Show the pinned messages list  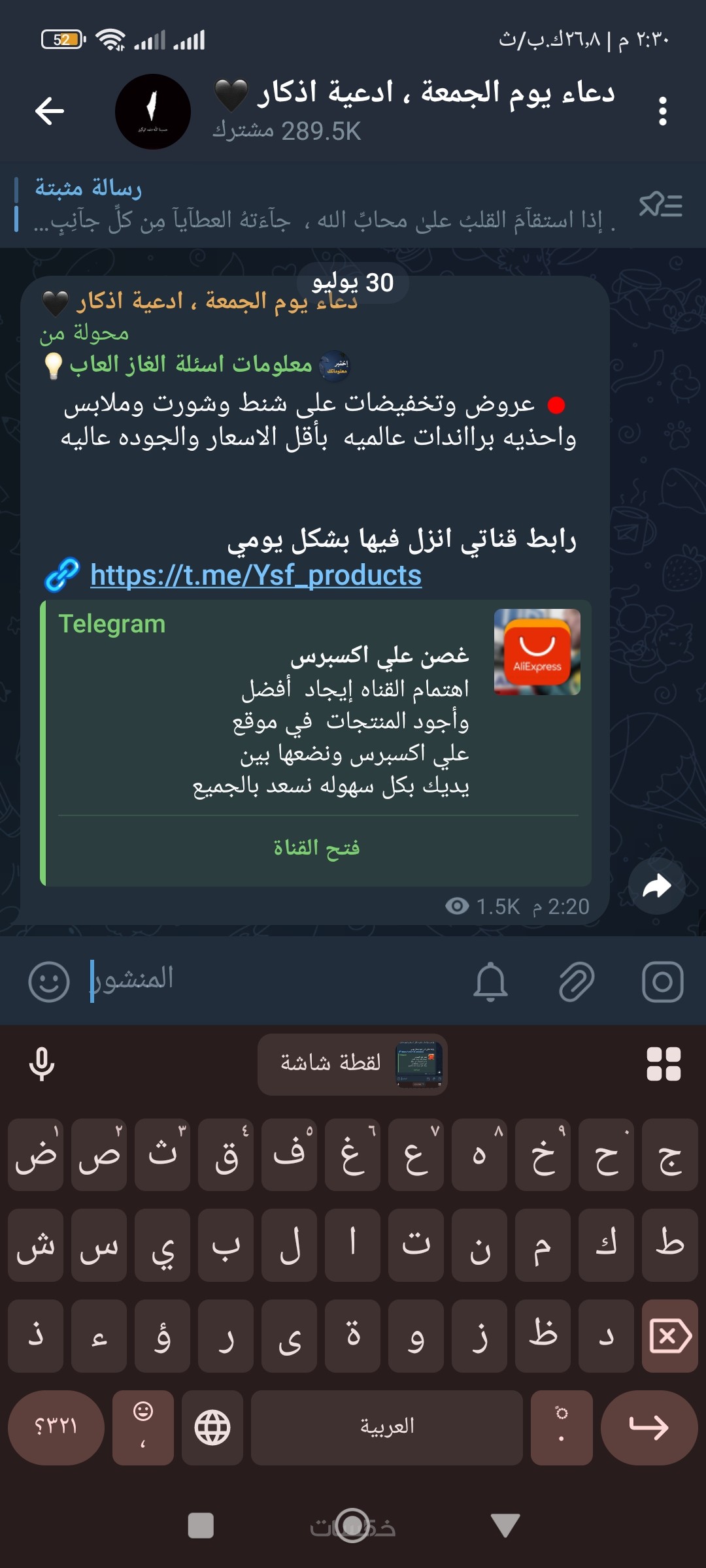pyautogui.click(x=660, y=205)
